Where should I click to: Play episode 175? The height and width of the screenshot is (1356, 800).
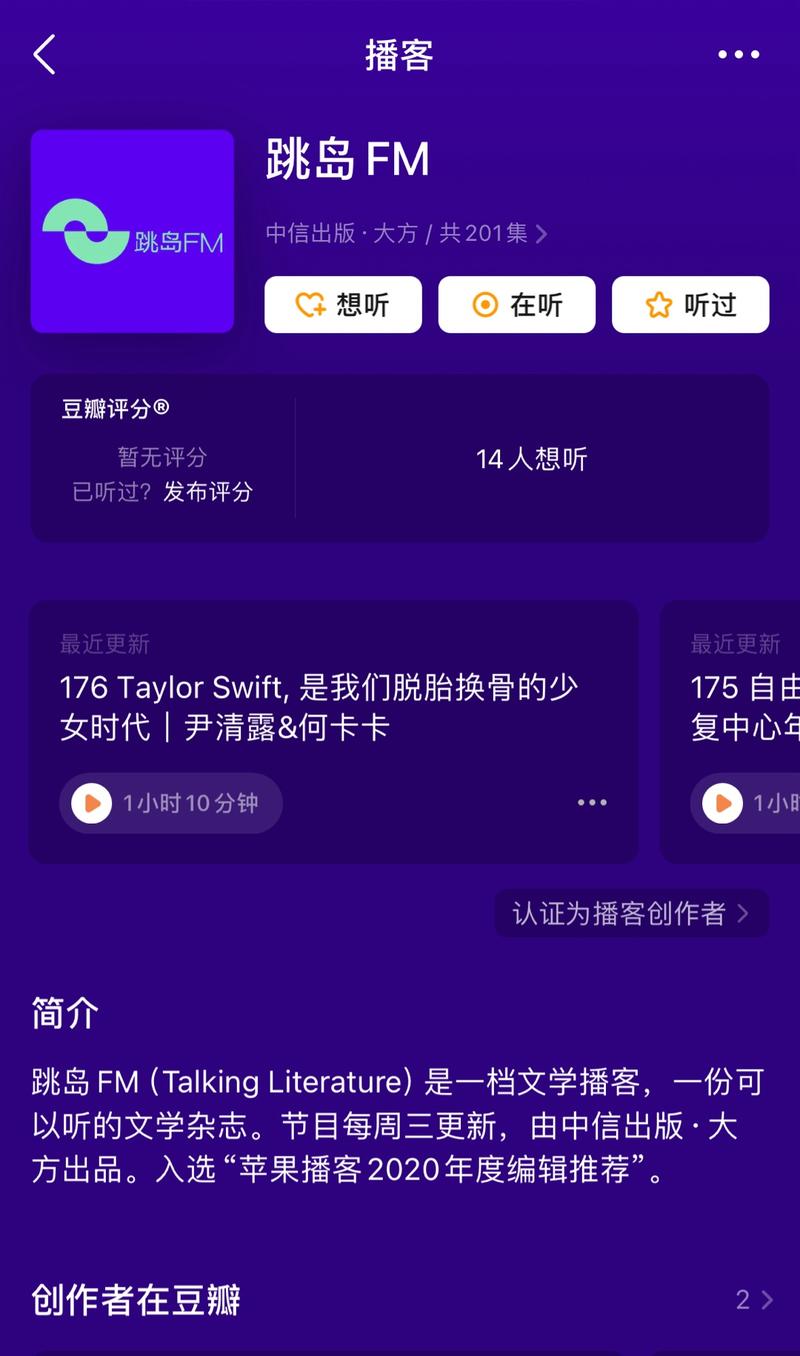click(722, 803)
